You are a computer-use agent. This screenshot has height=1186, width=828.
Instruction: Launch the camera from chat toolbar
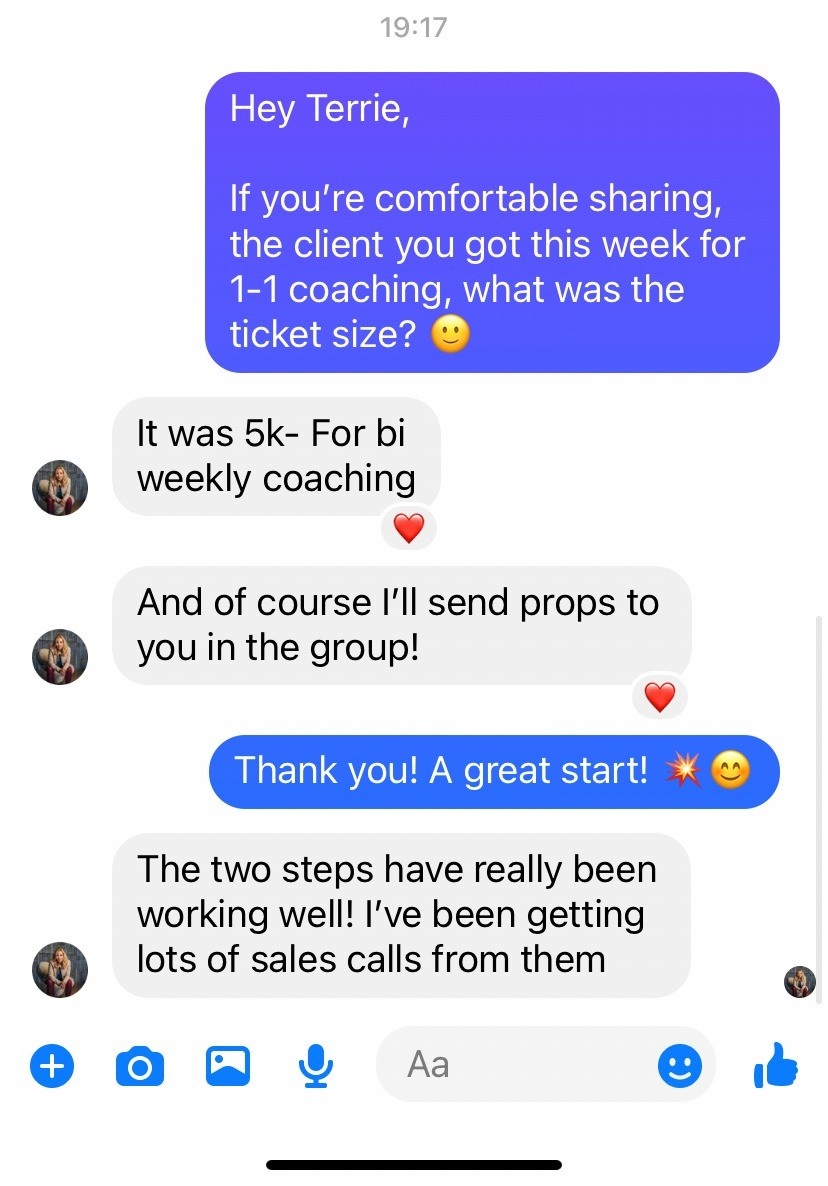pos(140,1067)
